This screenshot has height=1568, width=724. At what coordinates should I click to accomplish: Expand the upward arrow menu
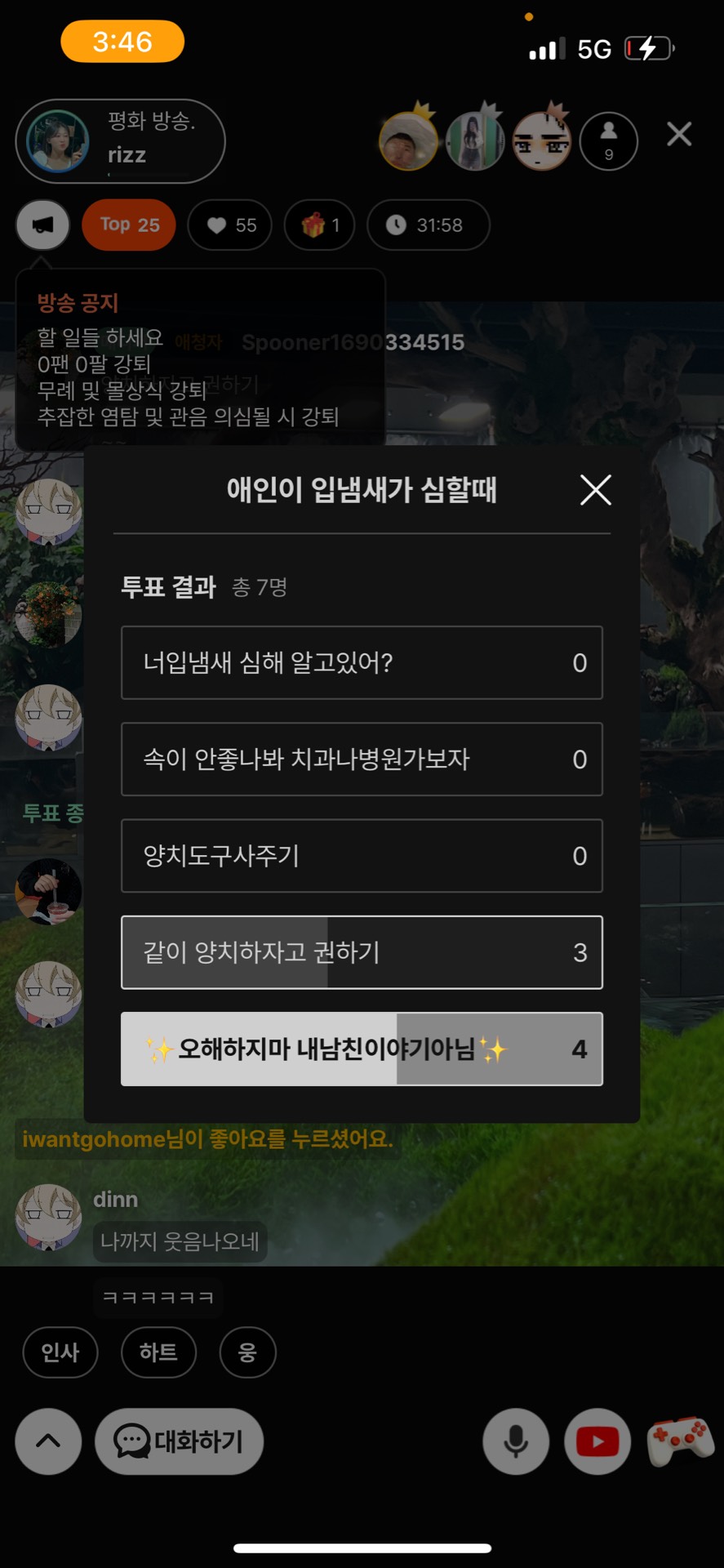[x=48, y=1441]
